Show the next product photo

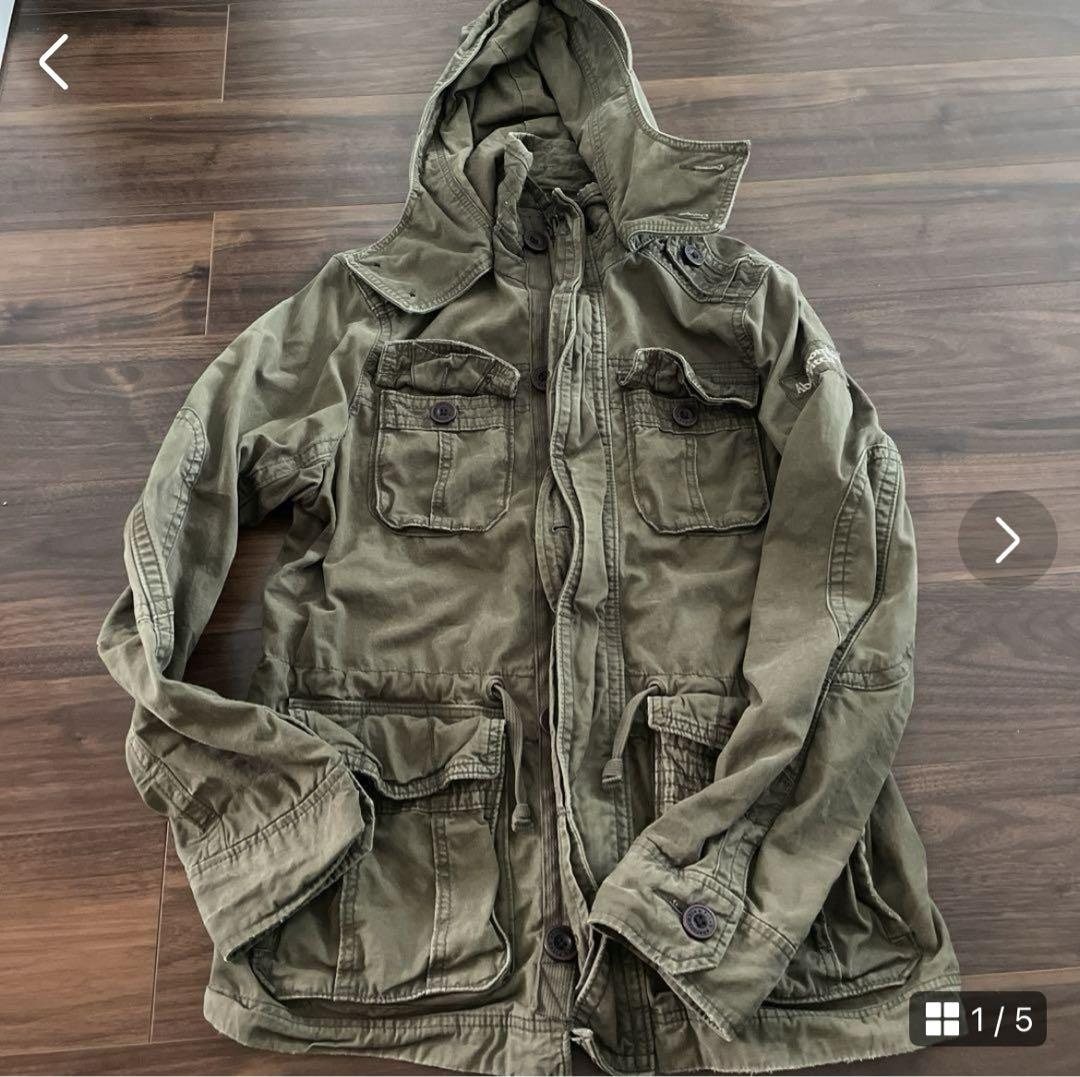pyautogui.click(x=1007, y=540)
